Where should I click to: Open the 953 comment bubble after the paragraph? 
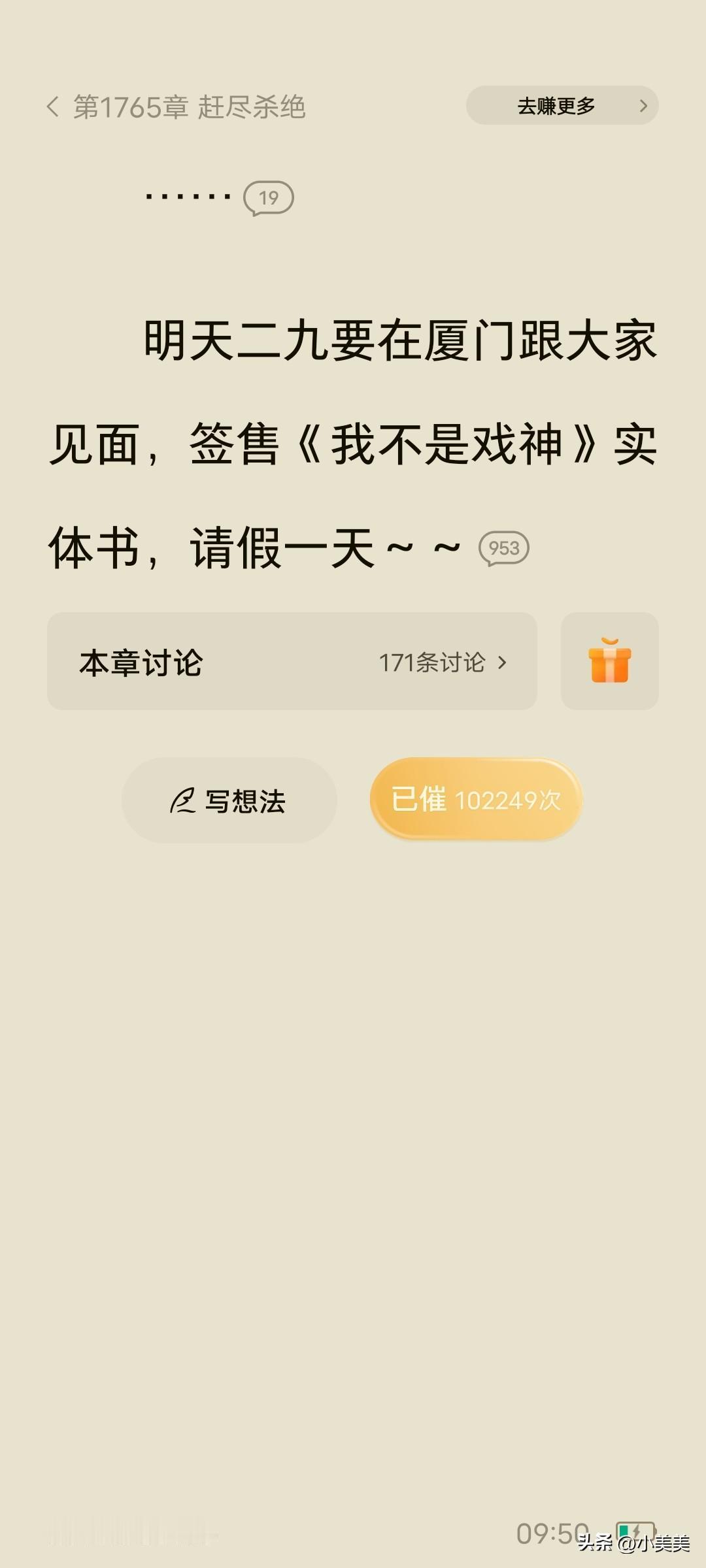tap(503, 549)
